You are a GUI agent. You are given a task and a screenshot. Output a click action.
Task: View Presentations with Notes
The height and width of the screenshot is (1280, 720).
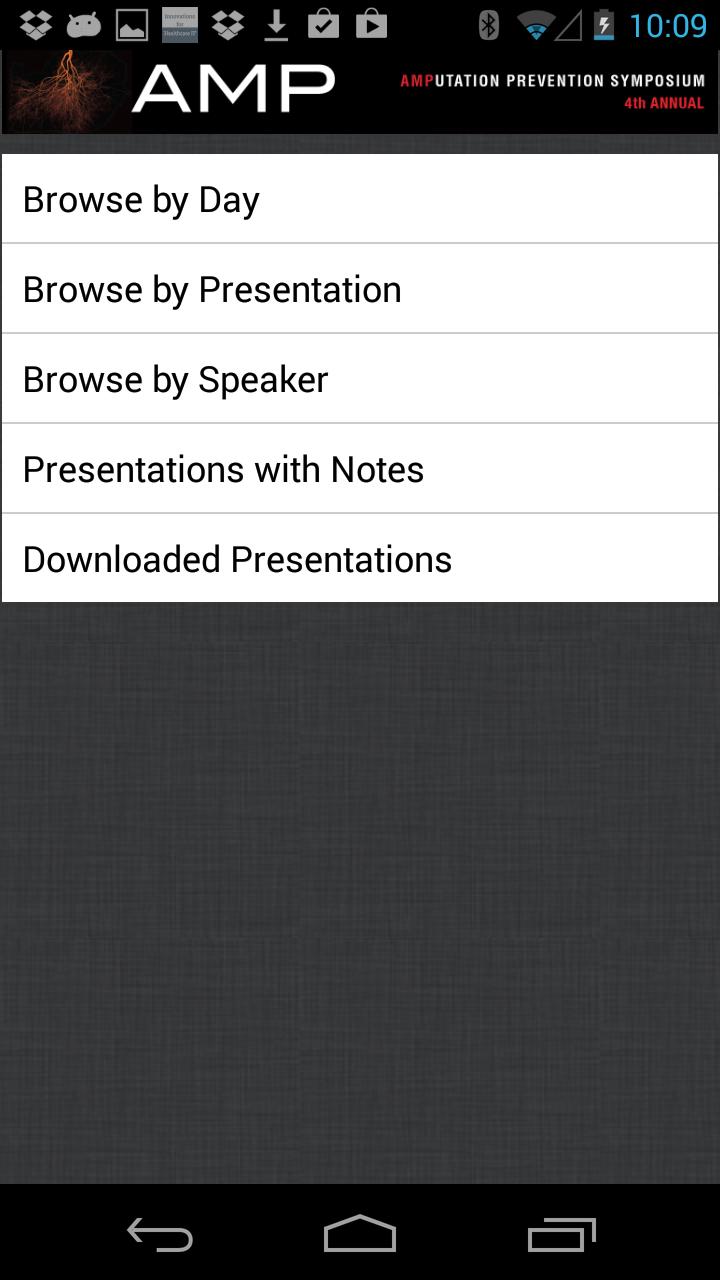pos(360,469)
